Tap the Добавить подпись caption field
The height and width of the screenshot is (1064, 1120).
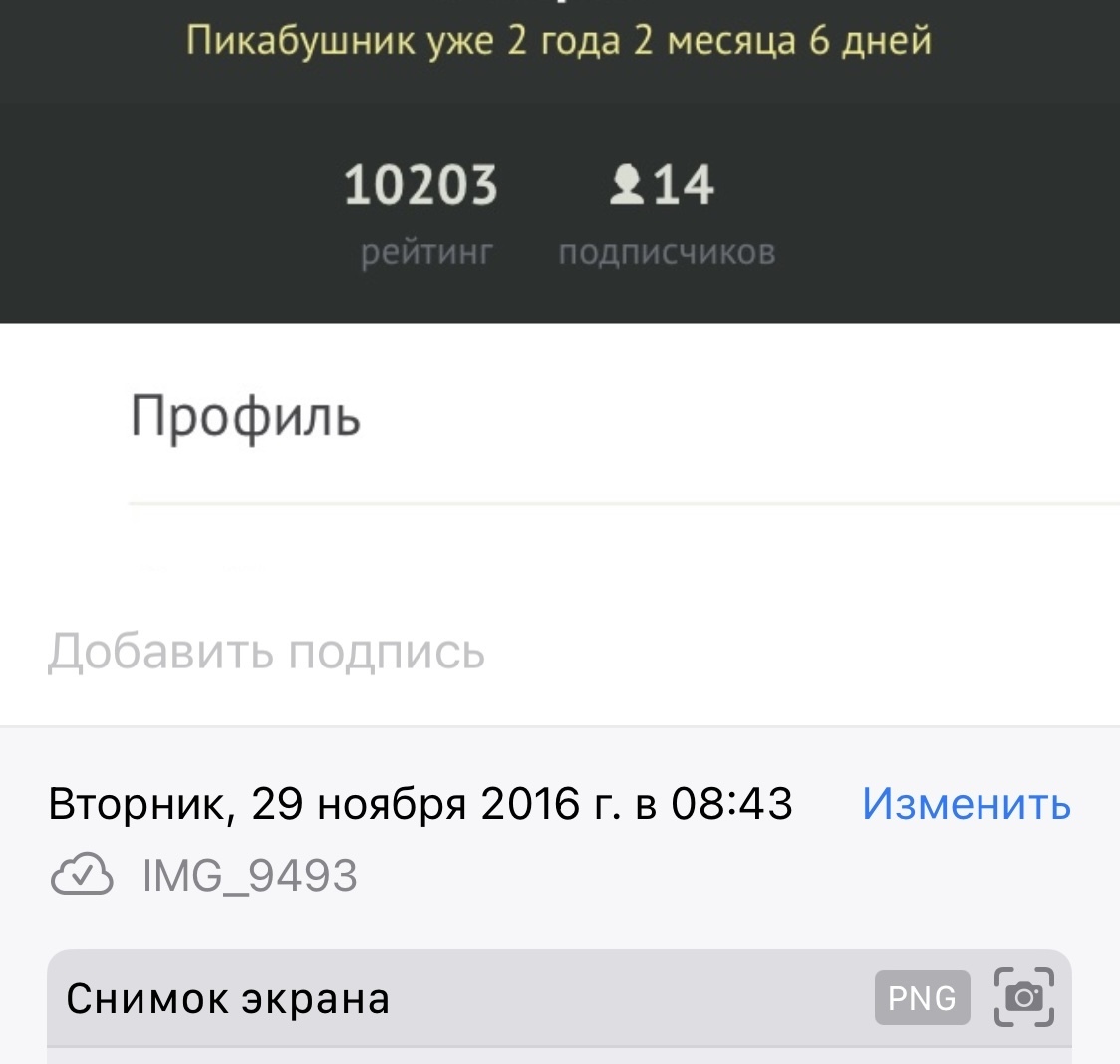tap(267, 653)
